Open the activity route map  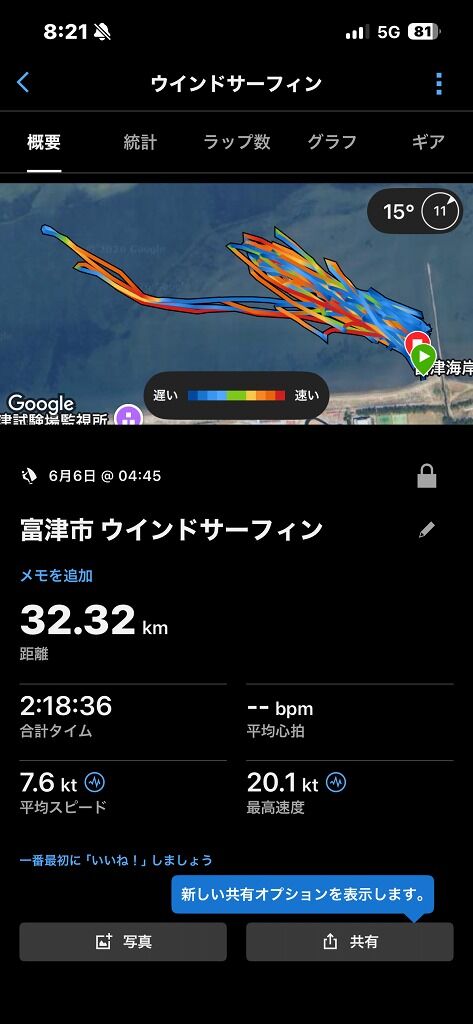[x=236, y=304]
